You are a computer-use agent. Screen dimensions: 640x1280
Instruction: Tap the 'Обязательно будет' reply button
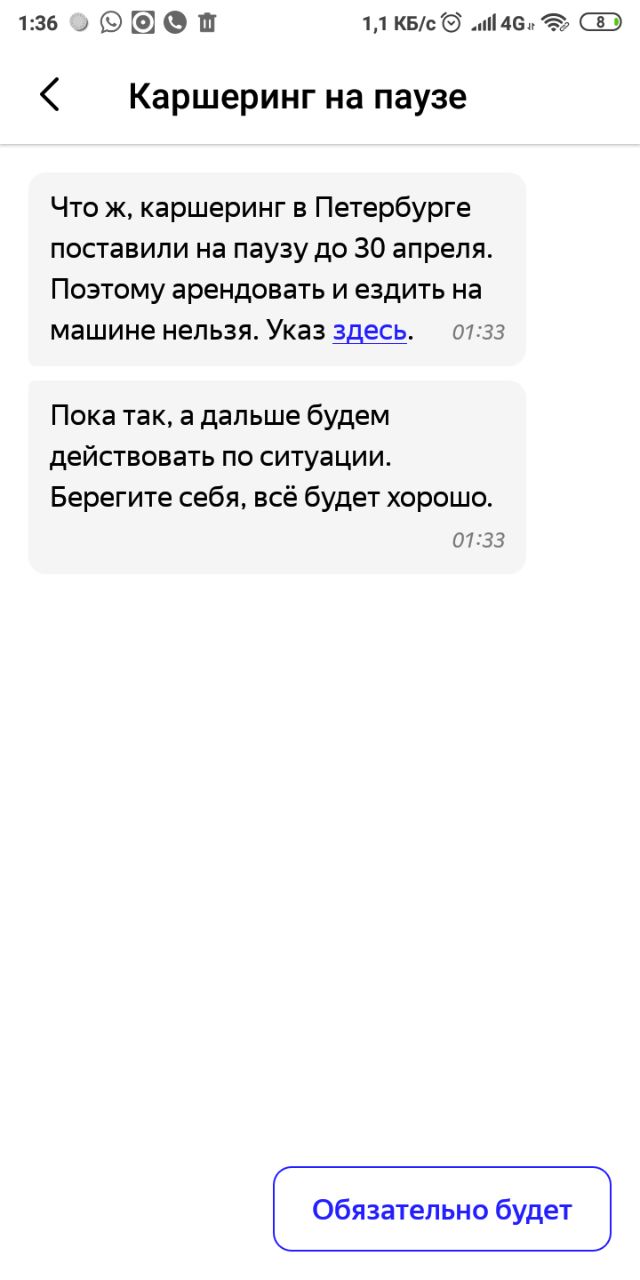click(x=441, y=1209)
